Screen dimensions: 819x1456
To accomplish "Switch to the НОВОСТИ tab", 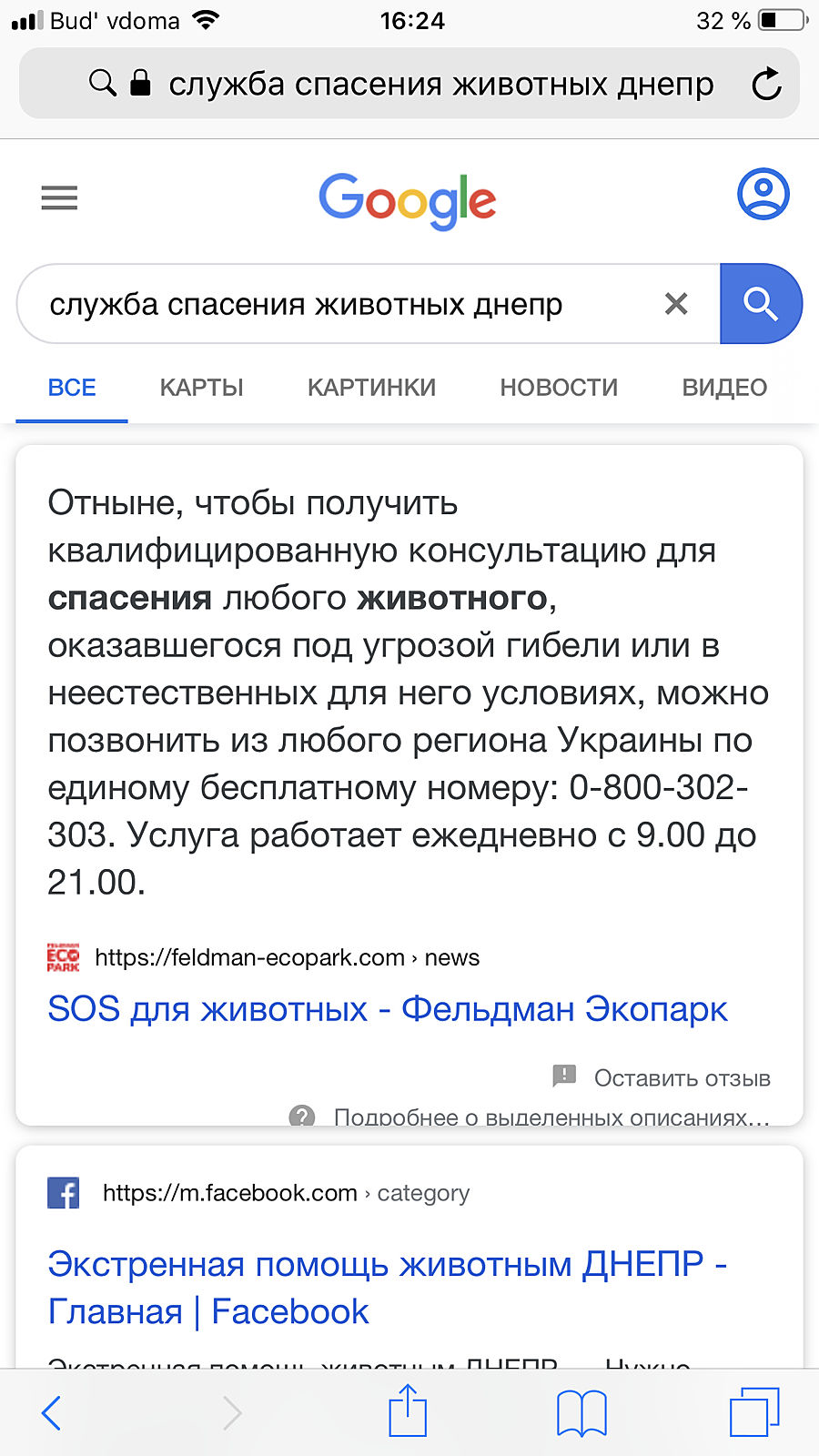I will pyautogui.click(x=559, y=388).
